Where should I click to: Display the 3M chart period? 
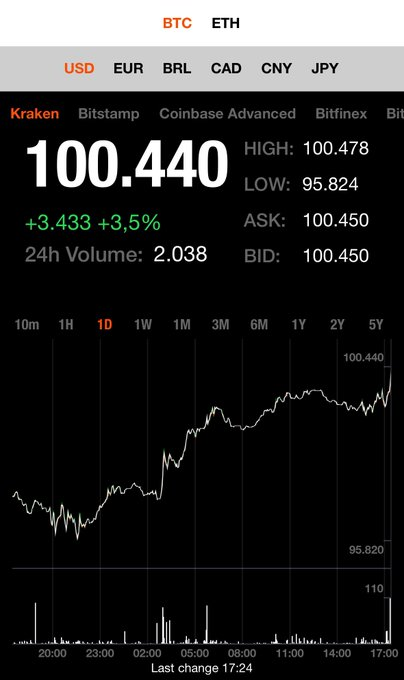coord(221,324)
